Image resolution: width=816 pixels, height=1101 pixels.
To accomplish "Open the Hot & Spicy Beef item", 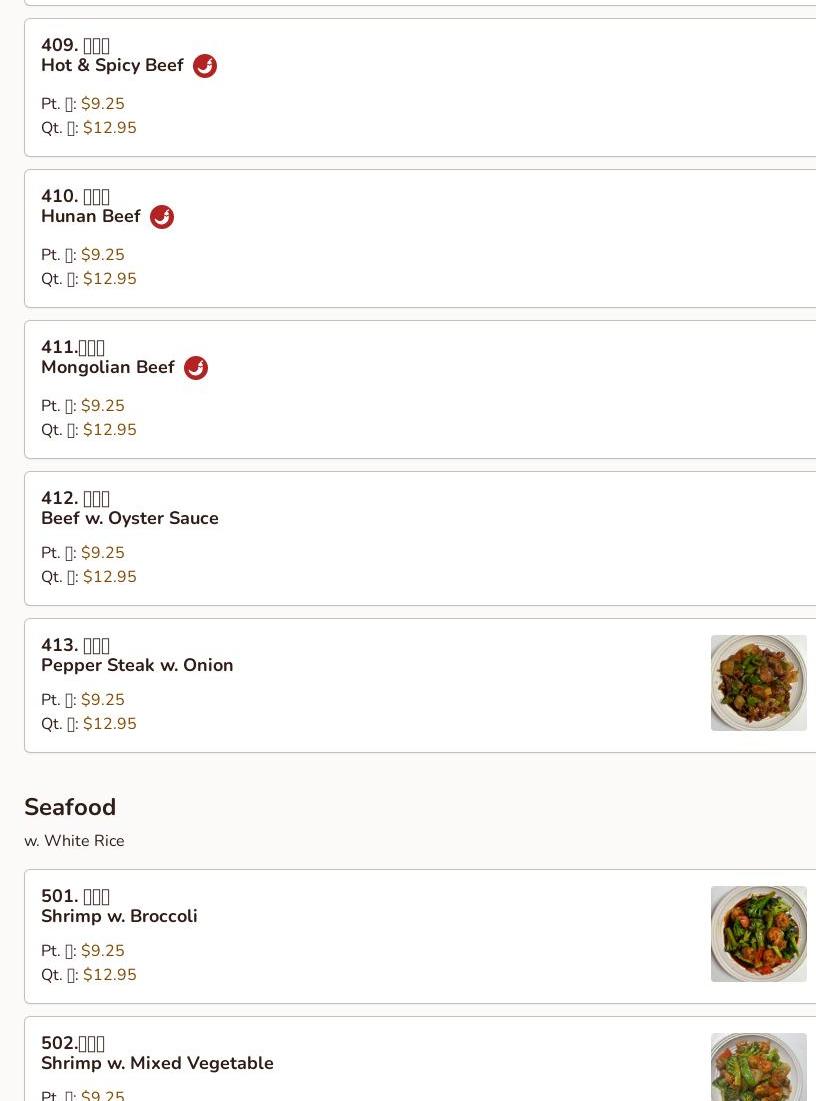I will [x=112, y=66].
